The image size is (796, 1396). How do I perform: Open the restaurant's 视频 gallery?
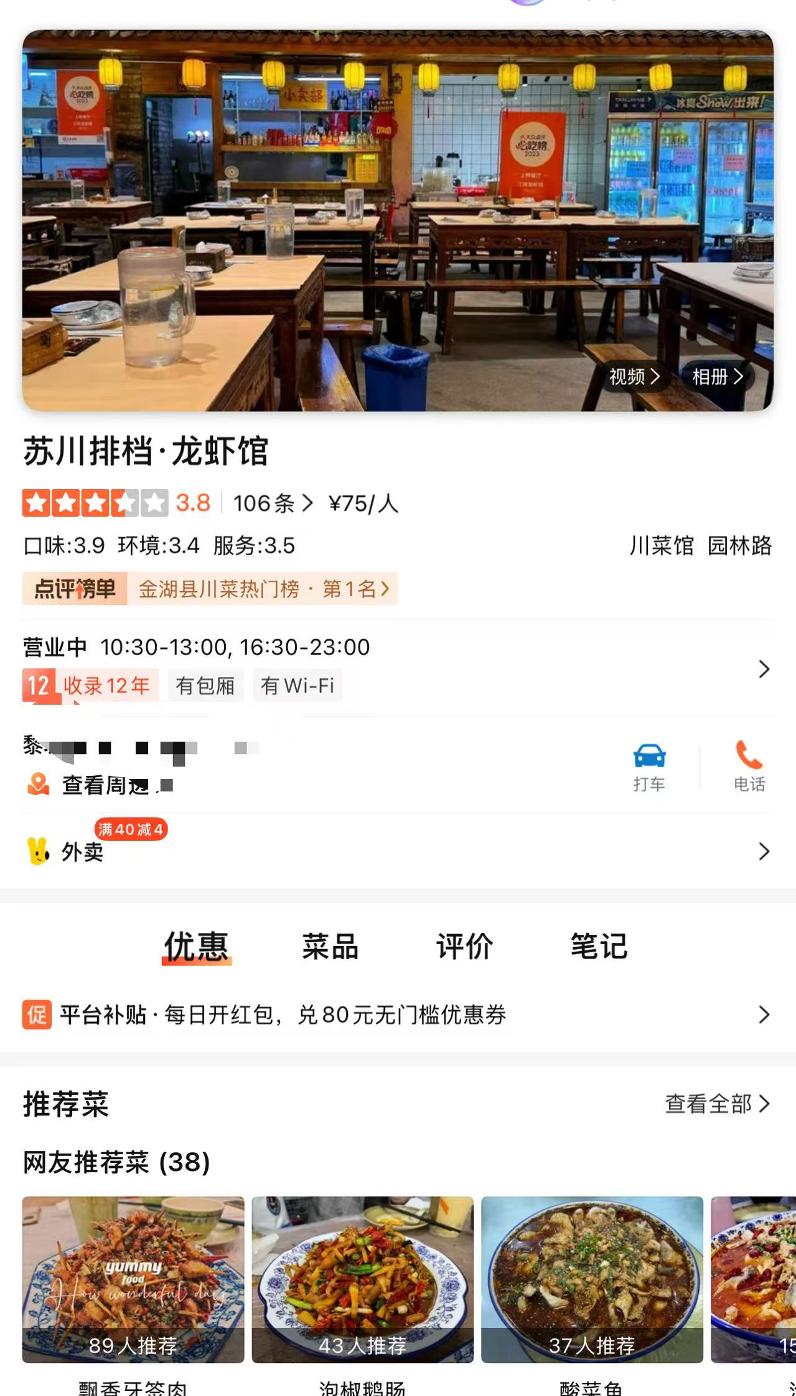pyautogui.click(x=634, y=377)
